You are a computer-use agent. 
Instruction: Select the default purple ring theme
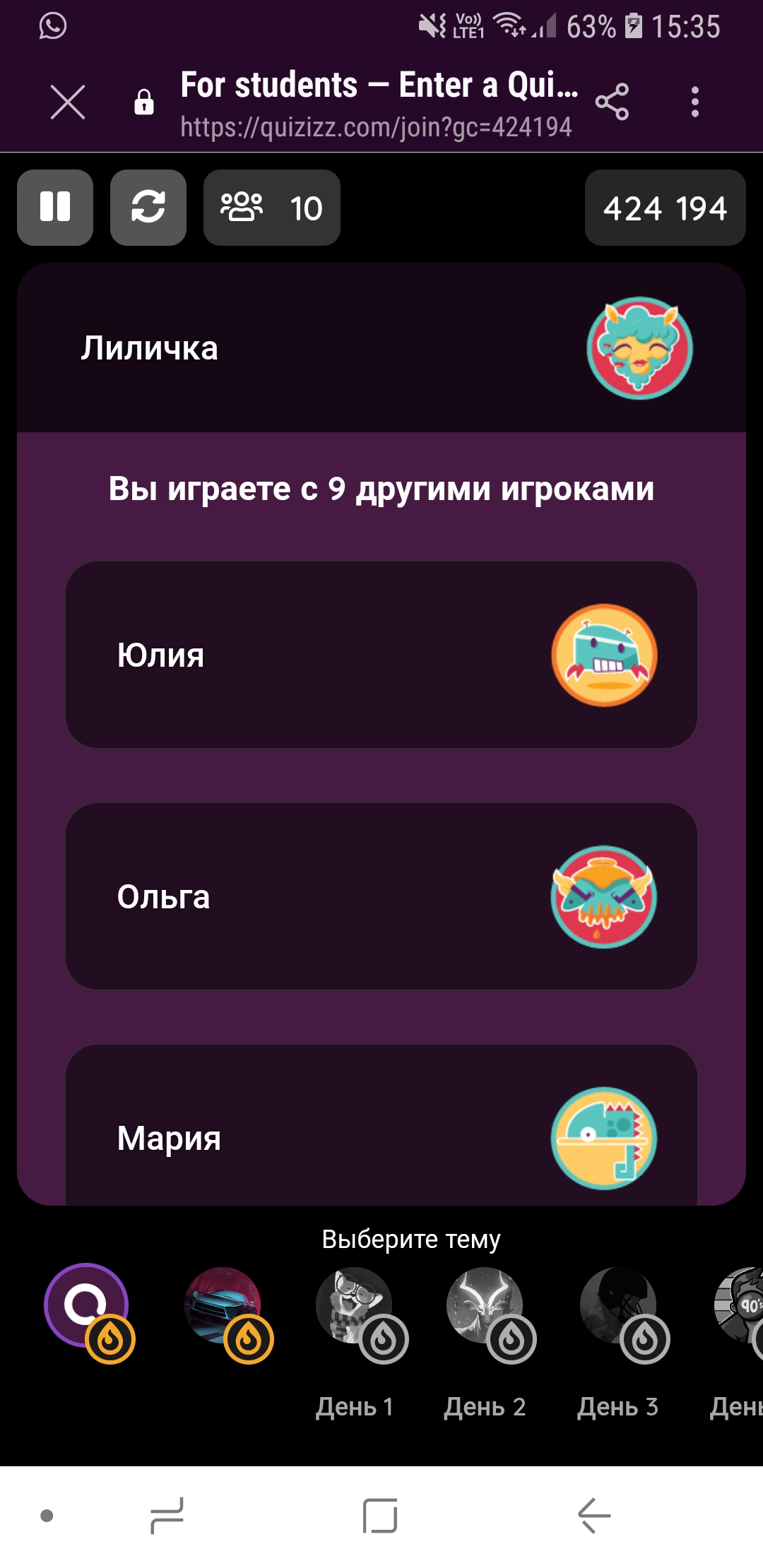pos(86,1305)
